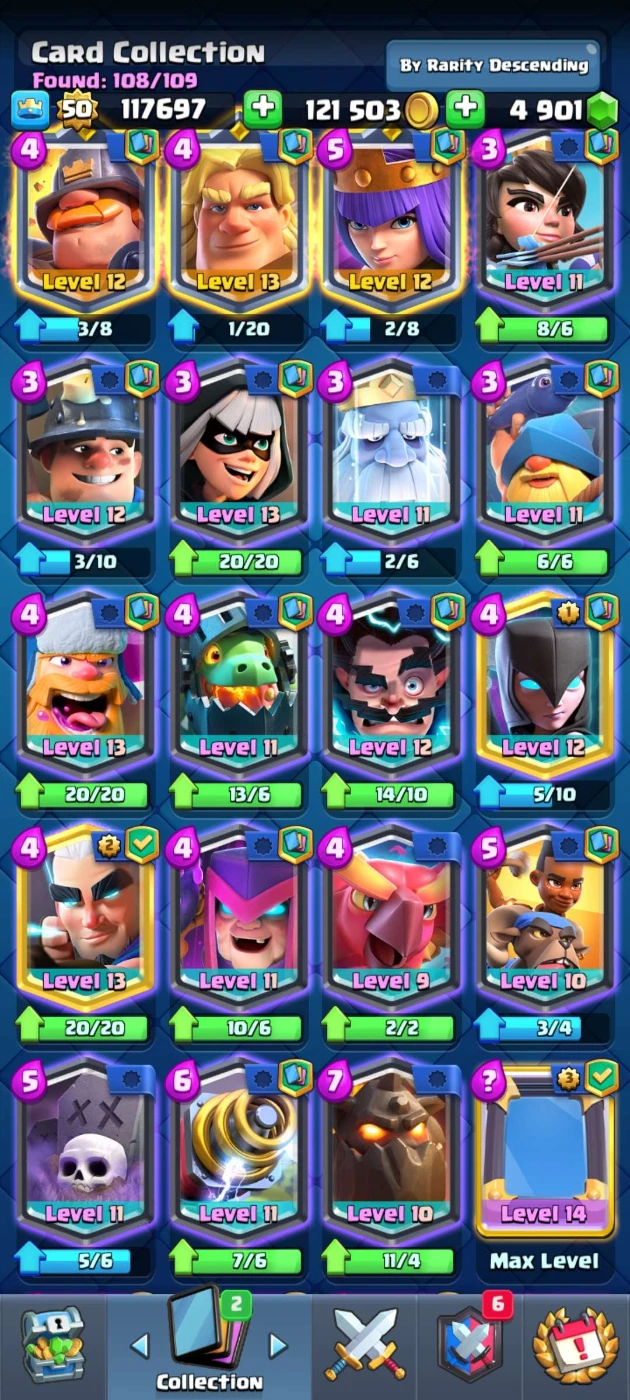The width and height of the screenshot is (630, 1400).
Task: Tap the green plus next to gold coins
Action: click(465, 109)
